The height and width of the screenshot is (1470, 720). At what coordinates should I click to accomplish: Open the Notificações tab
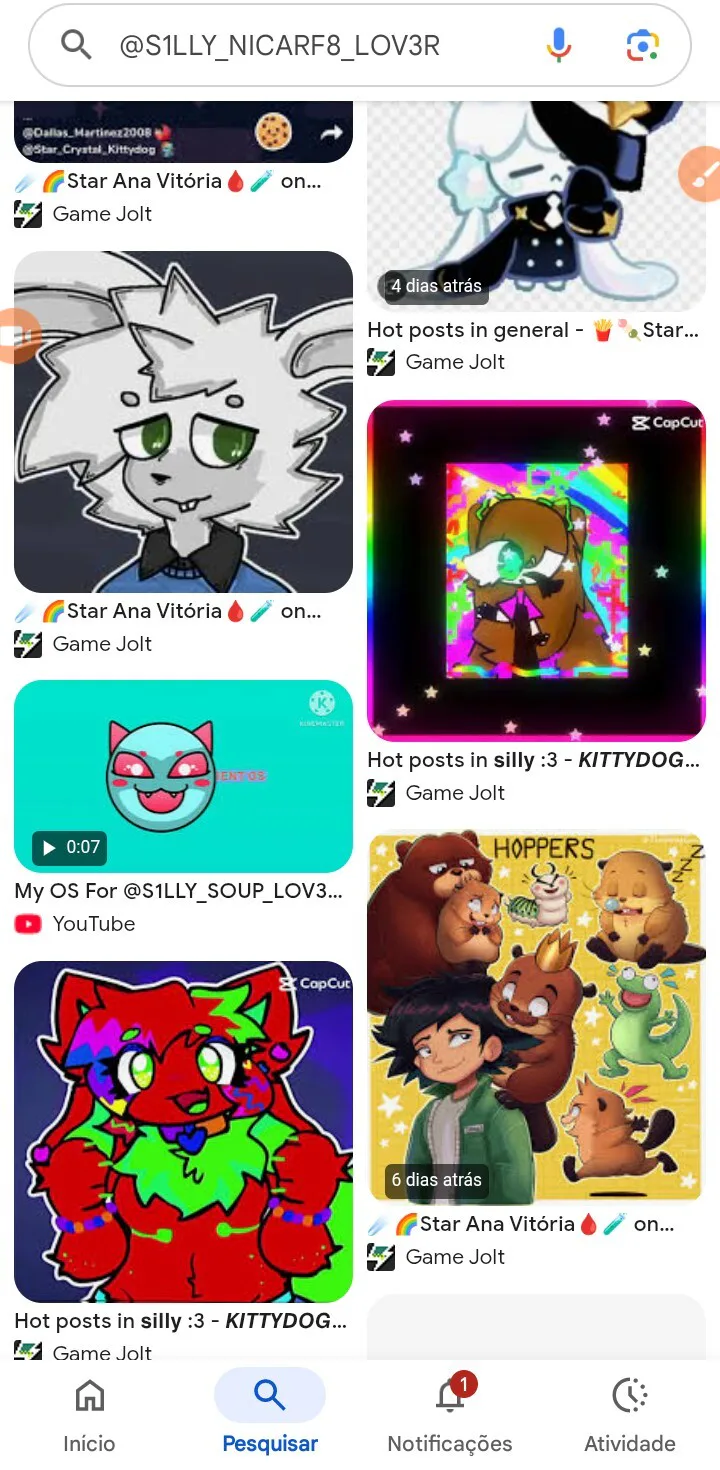[x=450, y=1413]
